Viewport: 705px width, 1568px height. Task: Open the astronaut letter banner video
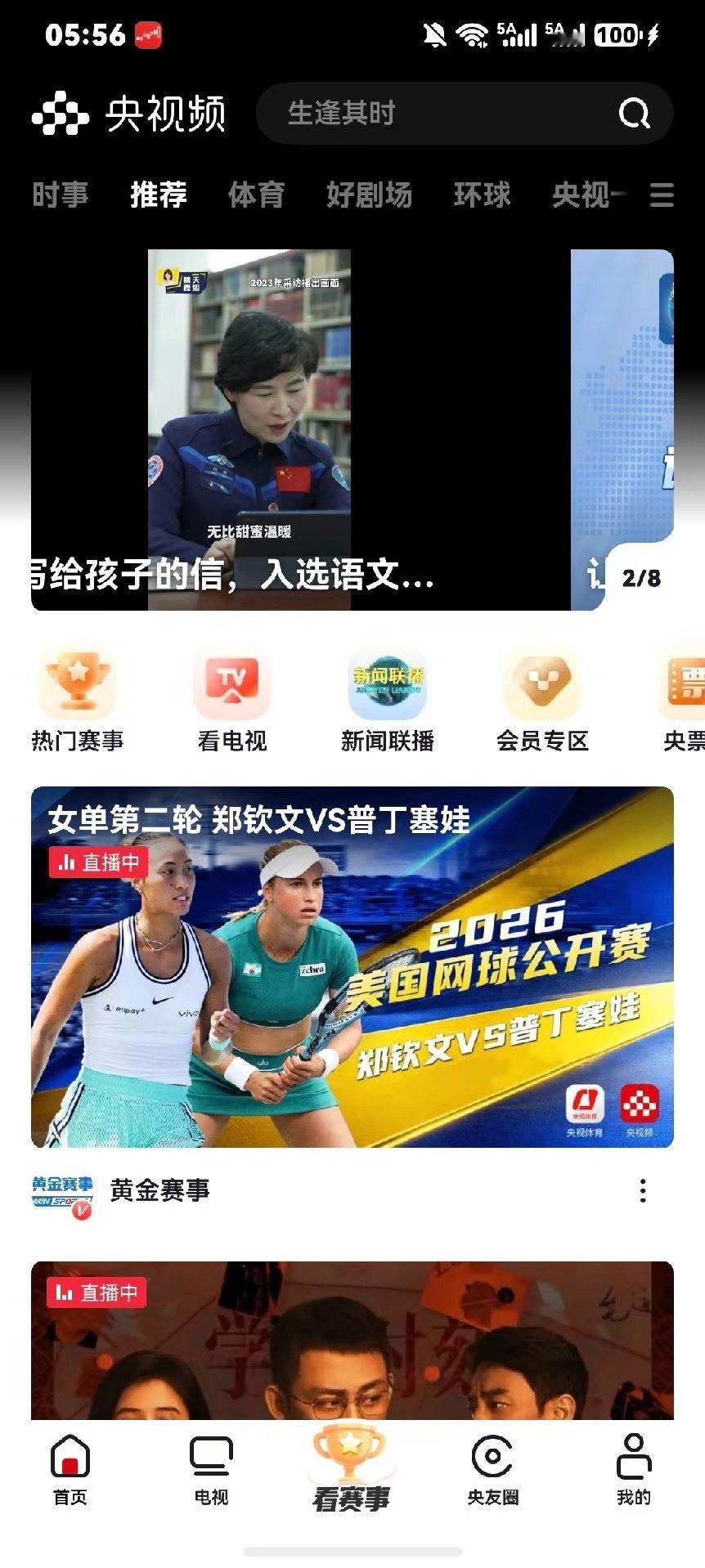(x=300, y=430)
